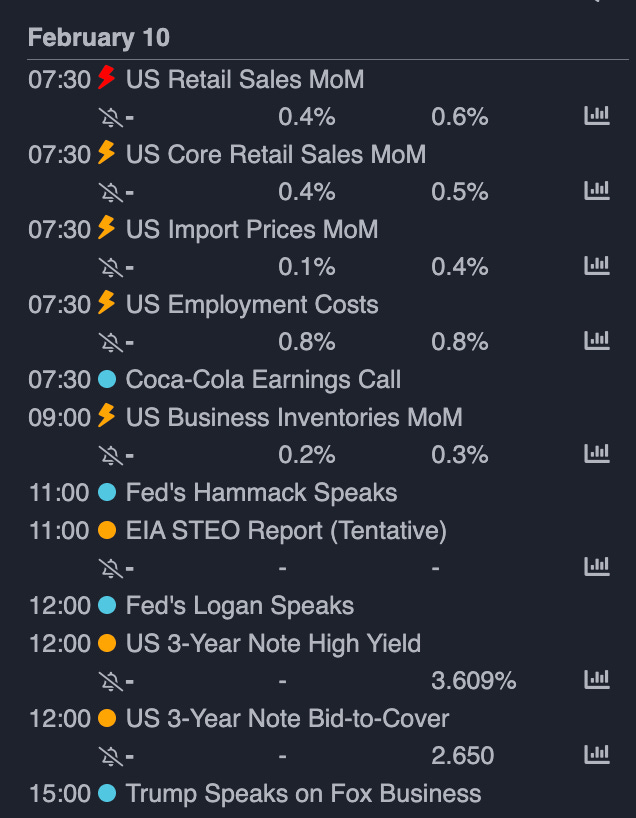Toggle the alert bell for US Core Retail Sales
636x818 pixels.
coord(112,192)
